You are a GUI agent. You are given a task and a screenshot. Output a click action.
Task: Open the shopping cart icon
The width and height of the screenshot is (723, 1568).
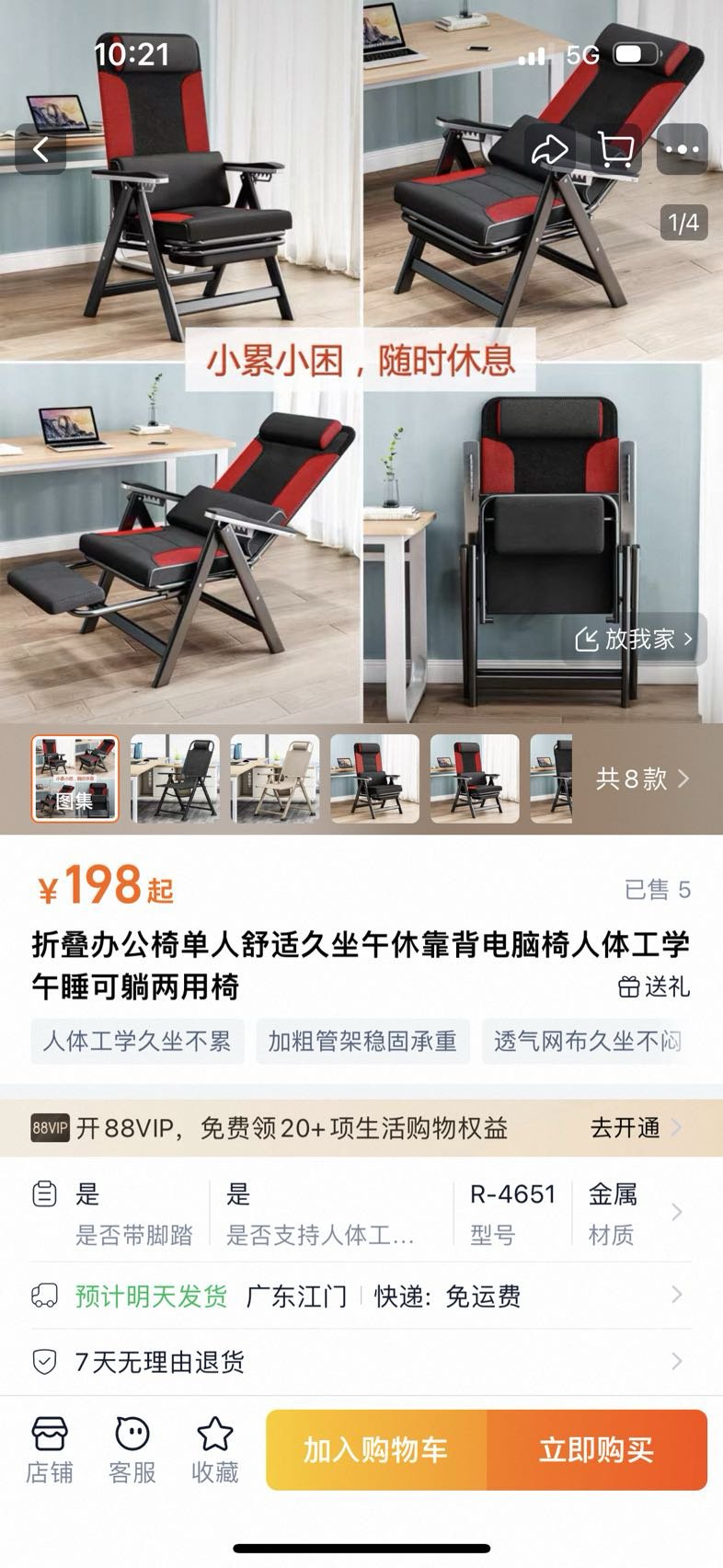(616, 149)
